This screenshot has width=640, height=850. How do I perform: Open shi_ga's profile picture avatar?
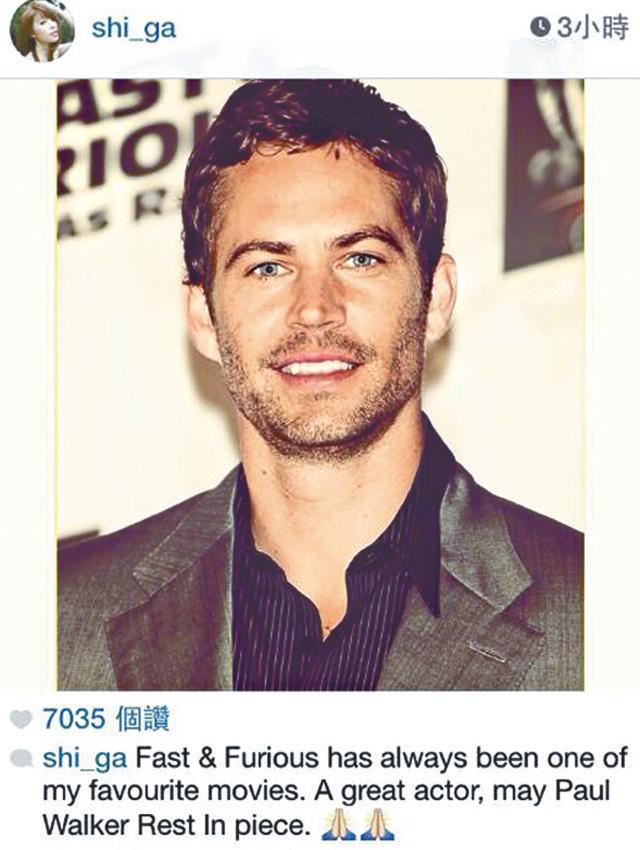pyautogui.click(x=42, y=31)
